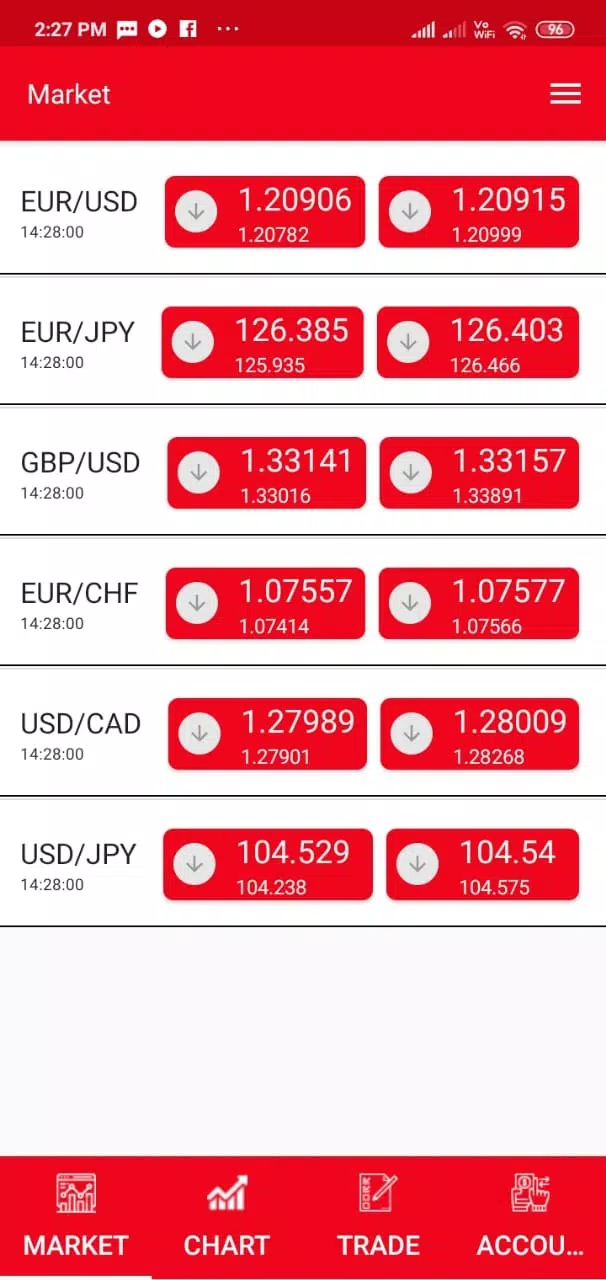Switch to the Trade tab
The height and width of the screenshot is (1280, 606).
pyautogui.click(x=378, y=1218)
